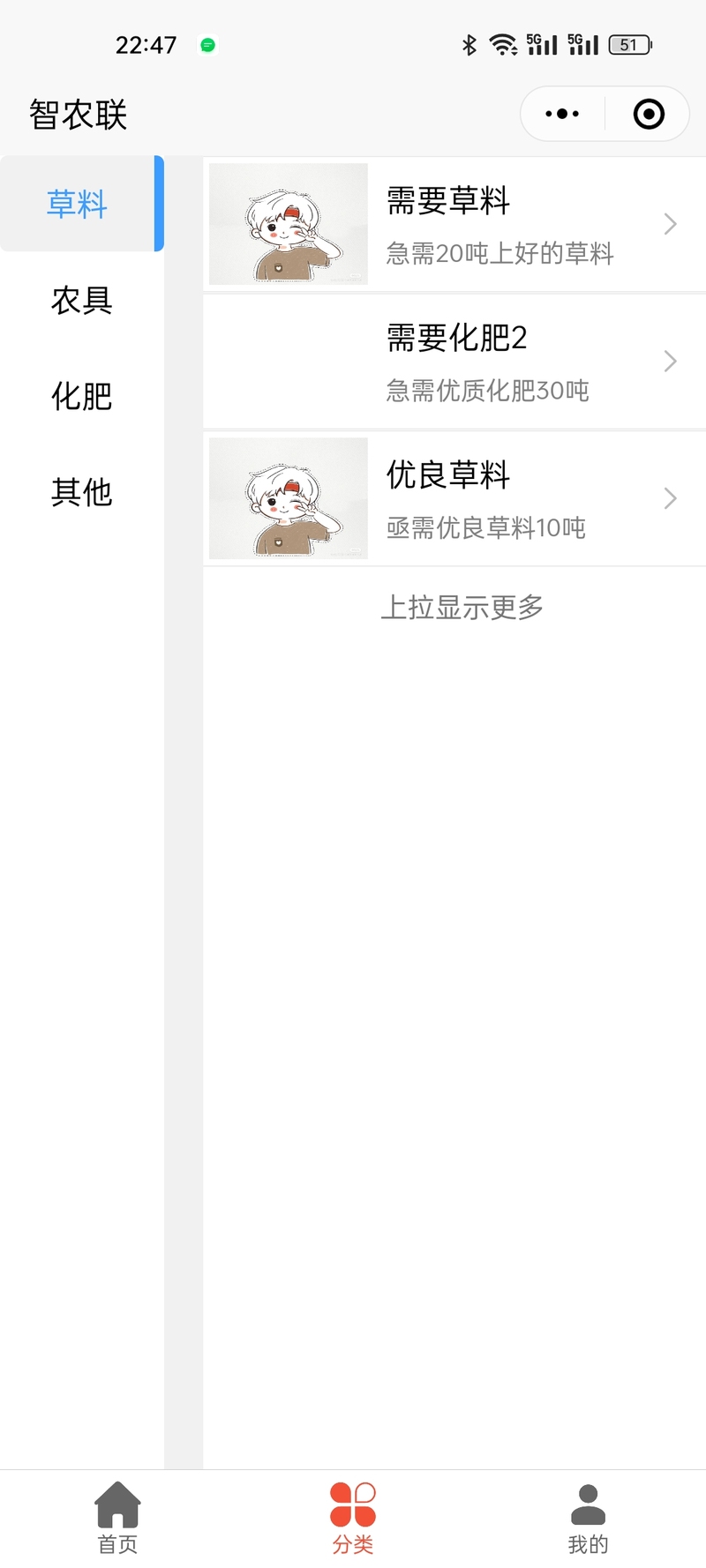This screenshot has height=1568, width=706.
Task: Show the 其他 category
Action: [82, 491]
